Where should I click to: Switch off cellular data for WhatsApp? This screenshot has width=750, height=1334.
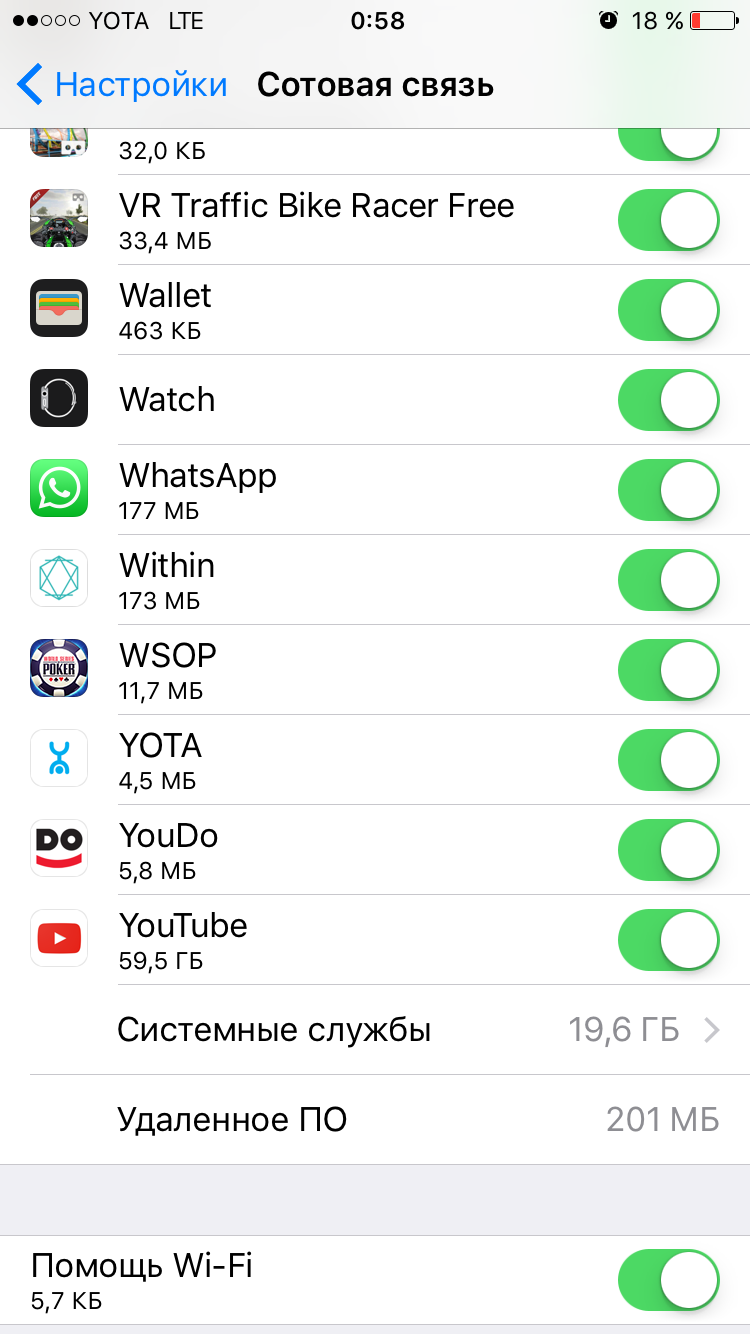669,490
